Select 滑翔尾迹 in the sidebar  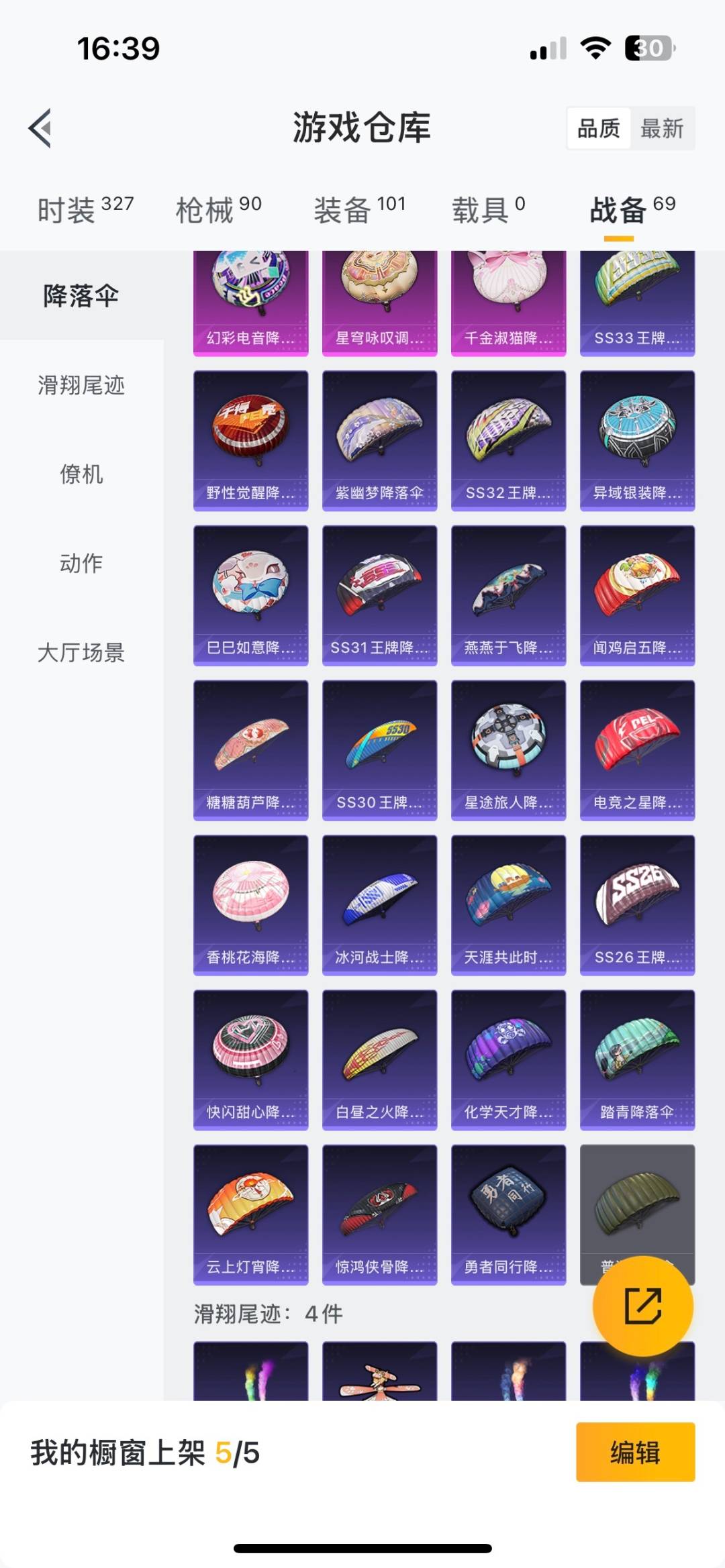[81, 385]
